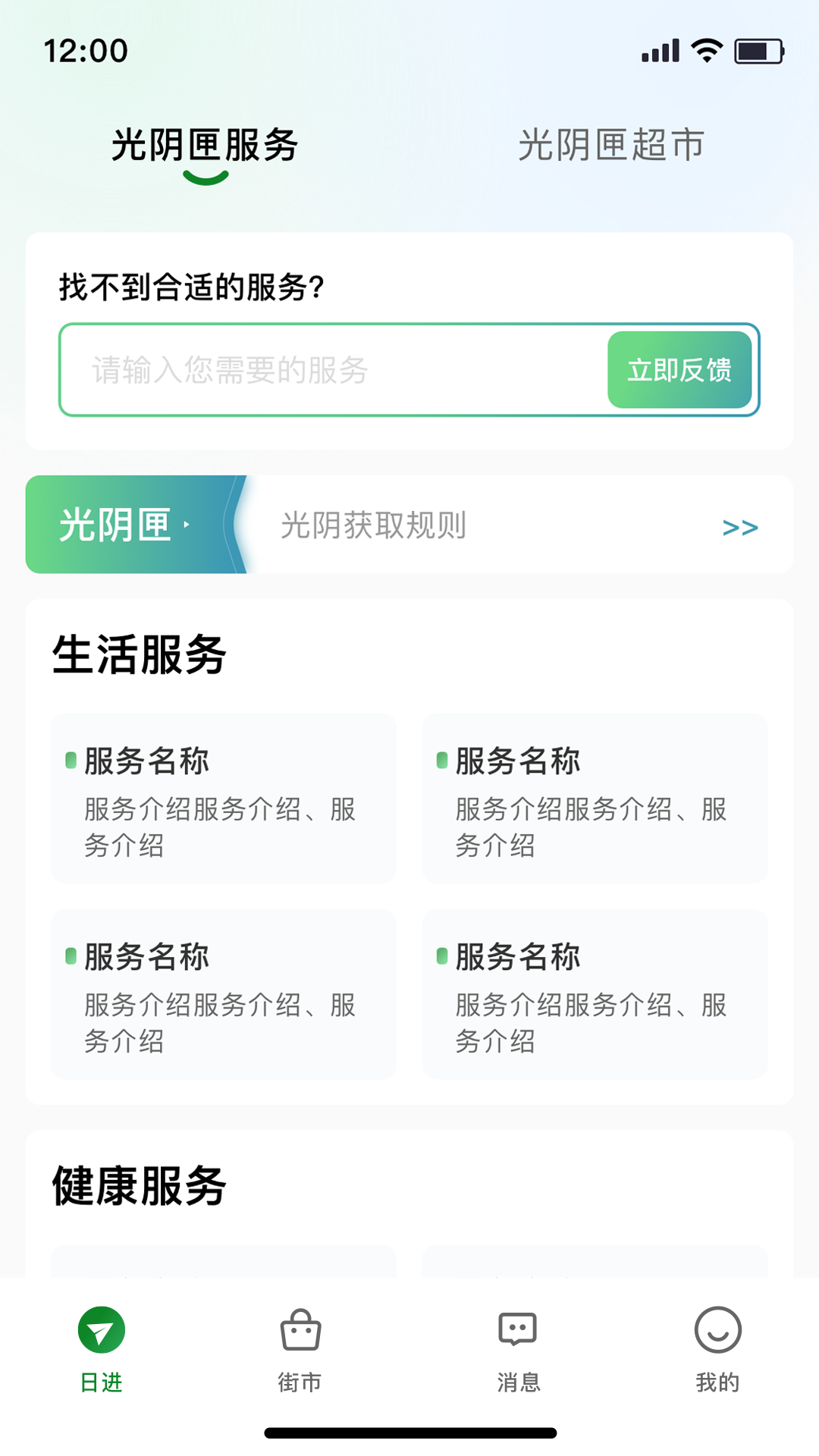819x1456 pixels.
Task: Open the bottom-right 服务名称 service card
Action: (594, 994)
